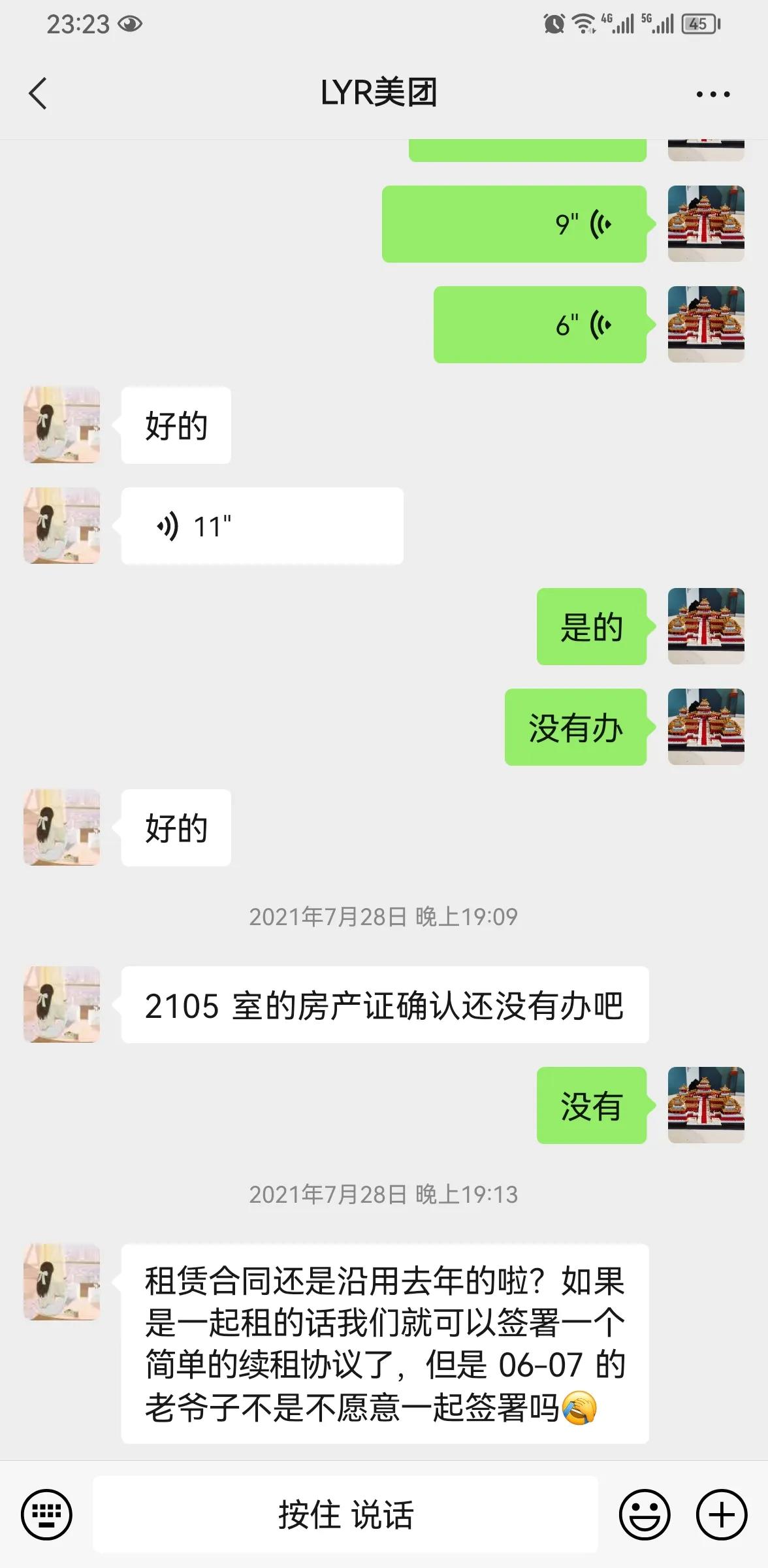Switch to keyboard input icon

(x=48, y=1514)
